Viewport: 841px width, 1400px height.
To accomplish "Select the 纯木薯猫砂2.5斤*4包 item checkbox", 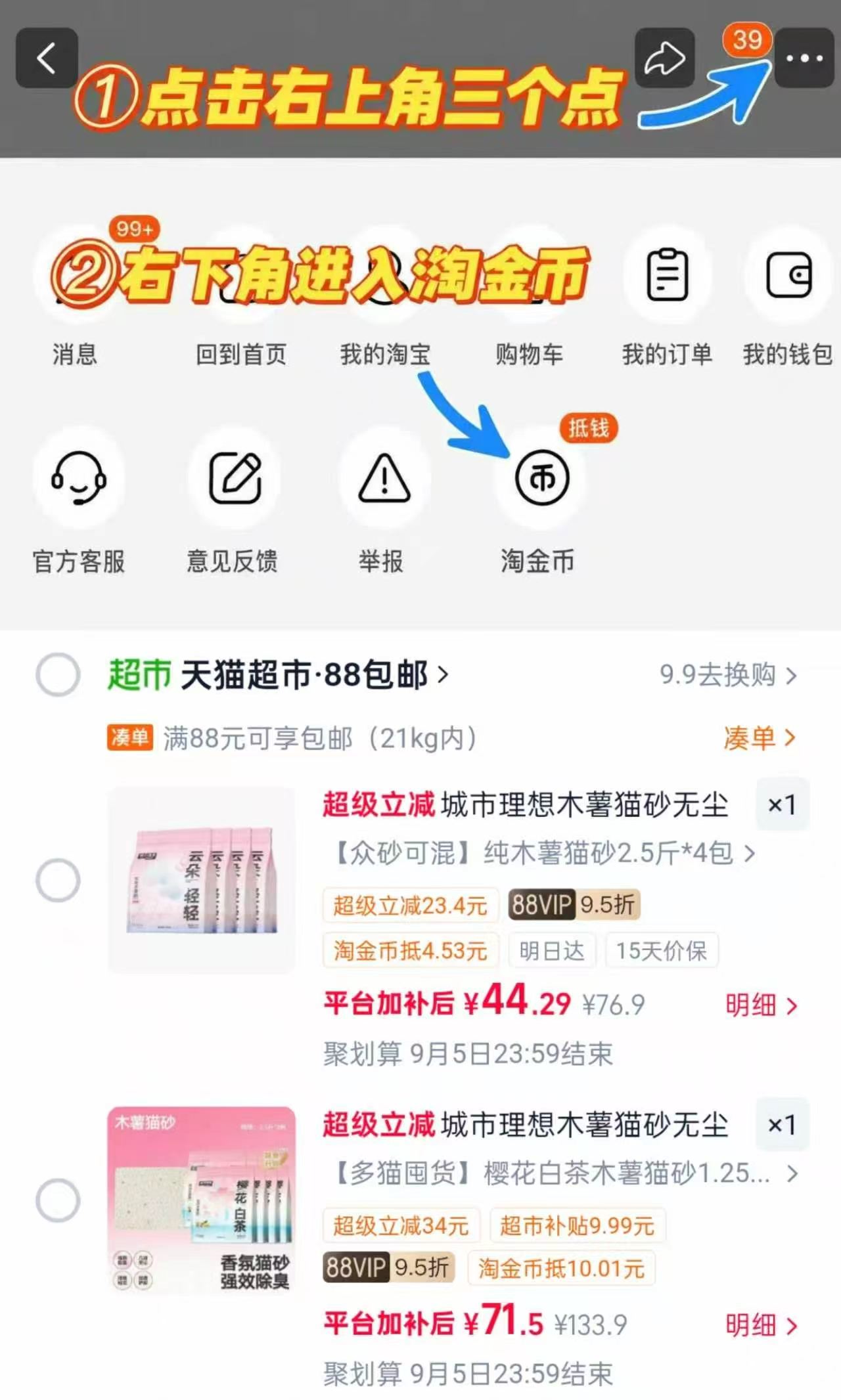I will [58, 880].
